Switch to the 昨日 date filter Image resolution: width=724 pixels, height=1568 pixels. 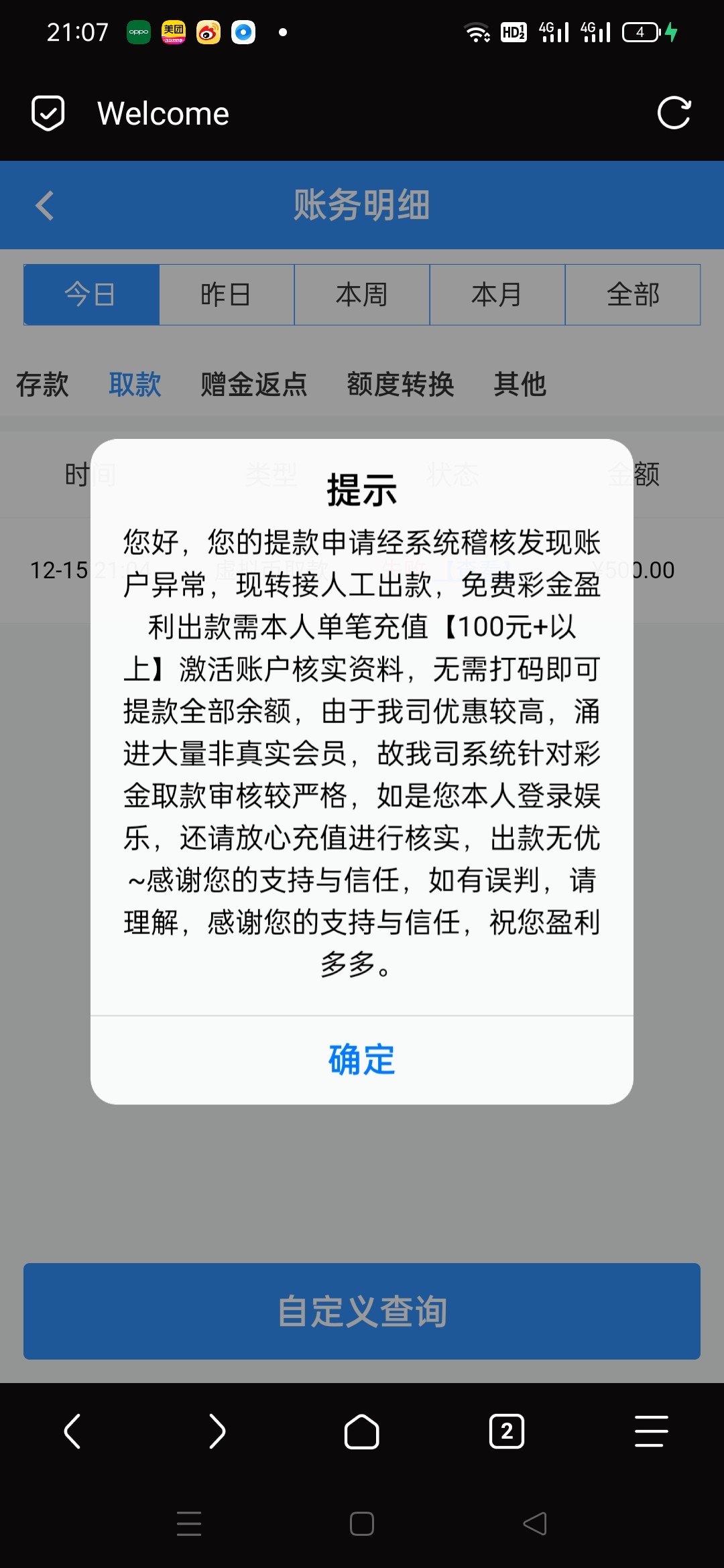point(227,295)
